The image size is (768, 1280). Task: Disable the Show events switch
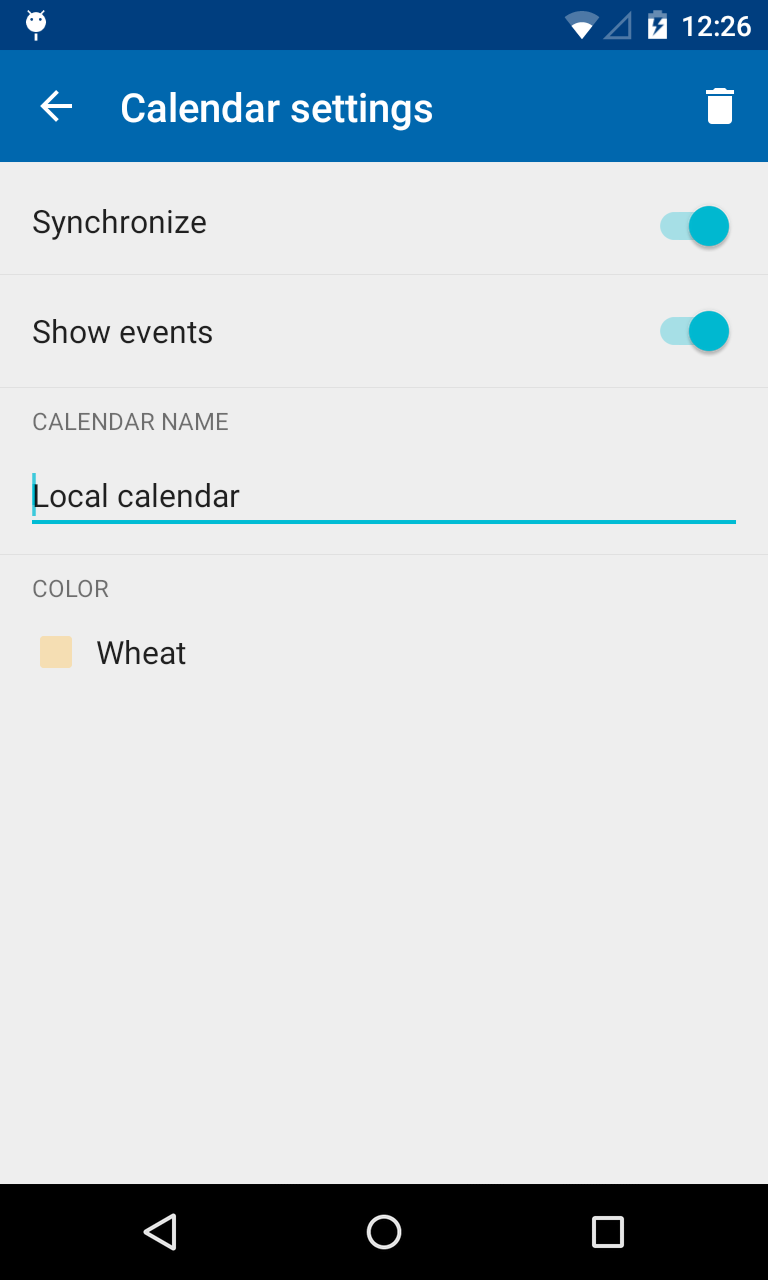coord(695,331)
